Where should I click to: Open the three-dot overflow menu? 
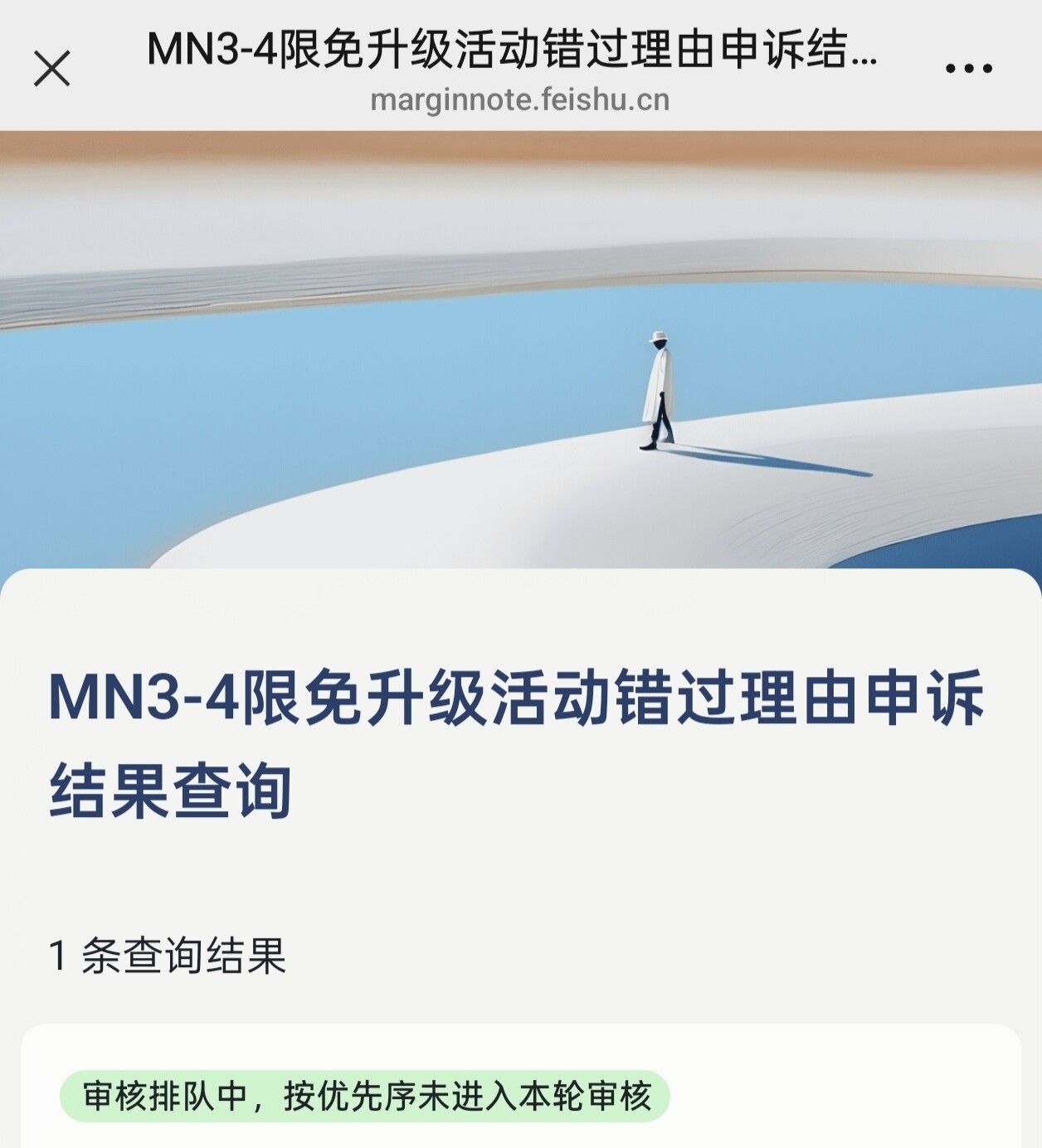click(x=968, y=69)
